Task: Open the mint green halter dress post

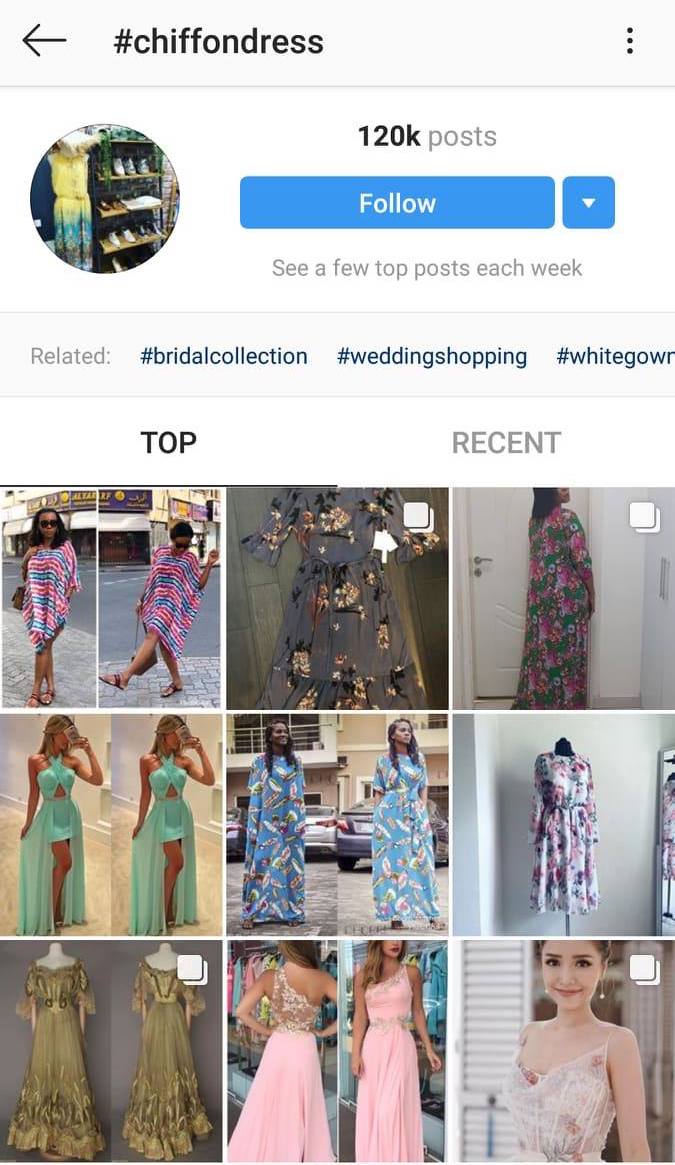Action: [x=112, y=824]
